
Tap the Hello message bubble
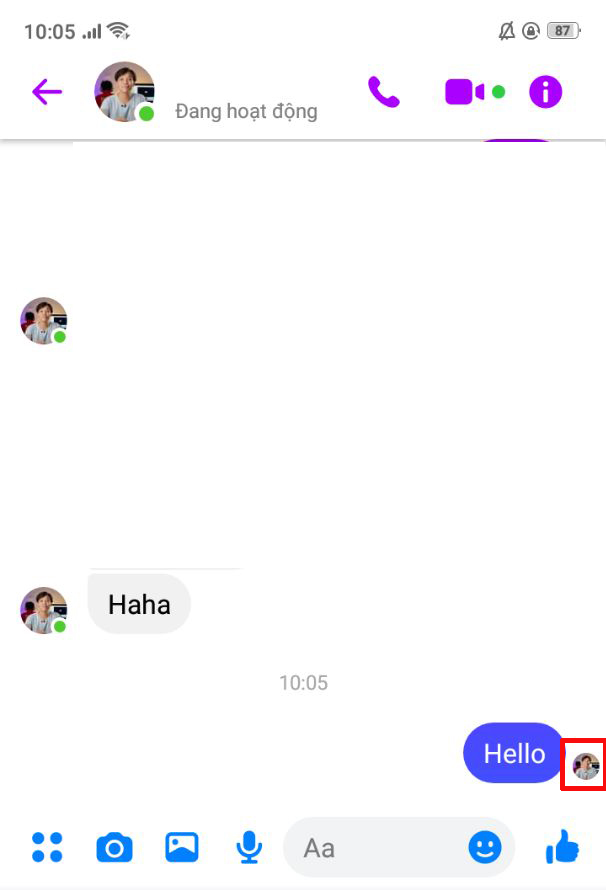tap(514, 753)
